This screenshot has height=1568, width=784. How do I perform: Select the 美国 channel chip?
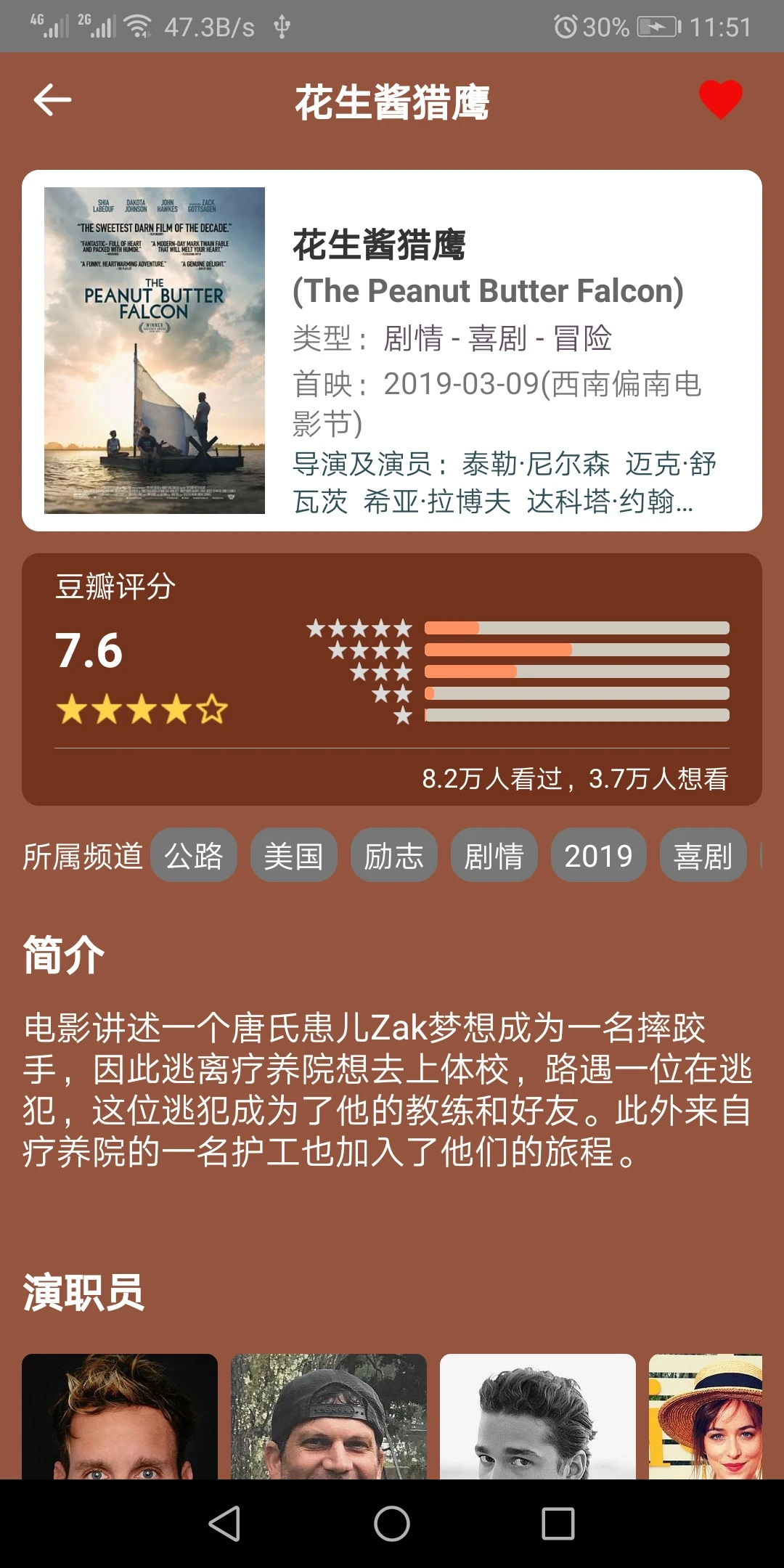pyautogui.click(x=294, y=856)
